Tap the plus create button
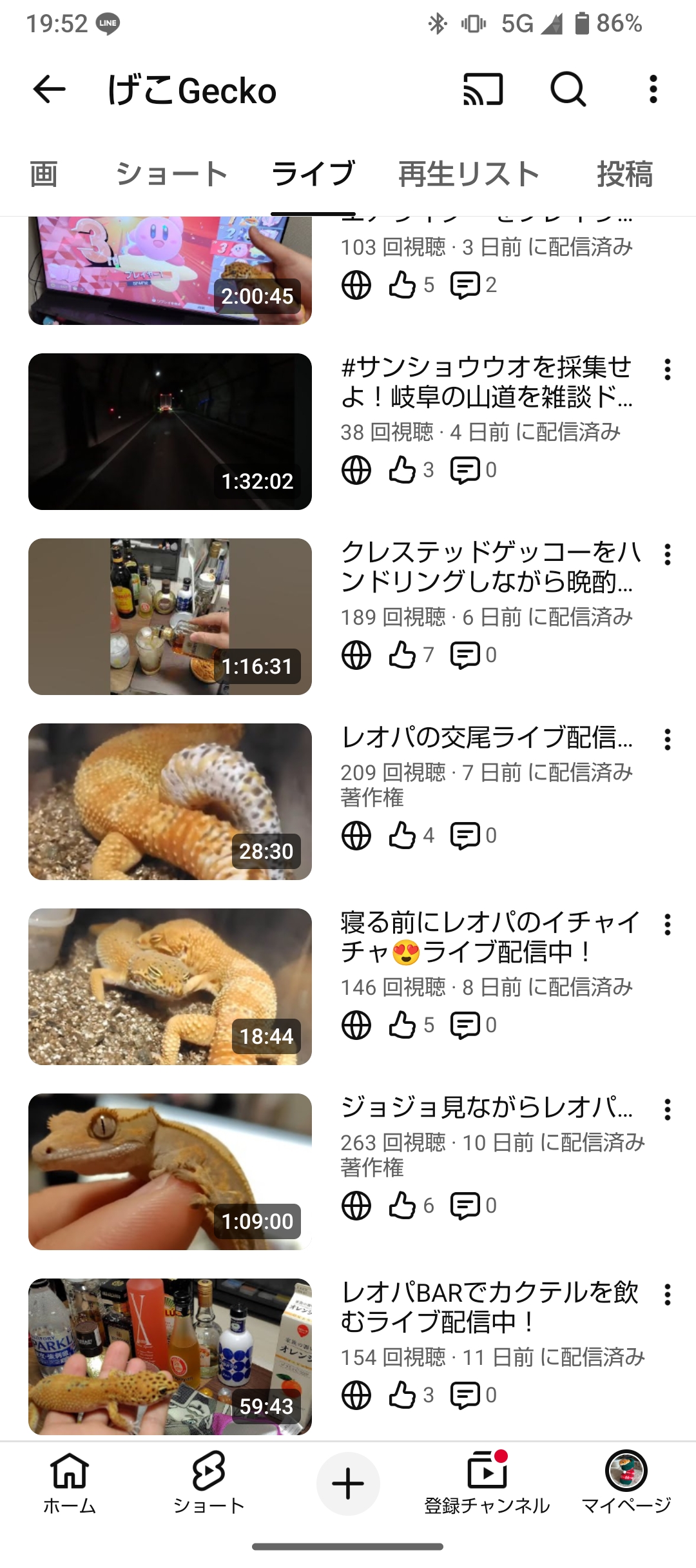Image resolution: width=696 pixels, height=1568 pixels. [x=348, y=1484]
